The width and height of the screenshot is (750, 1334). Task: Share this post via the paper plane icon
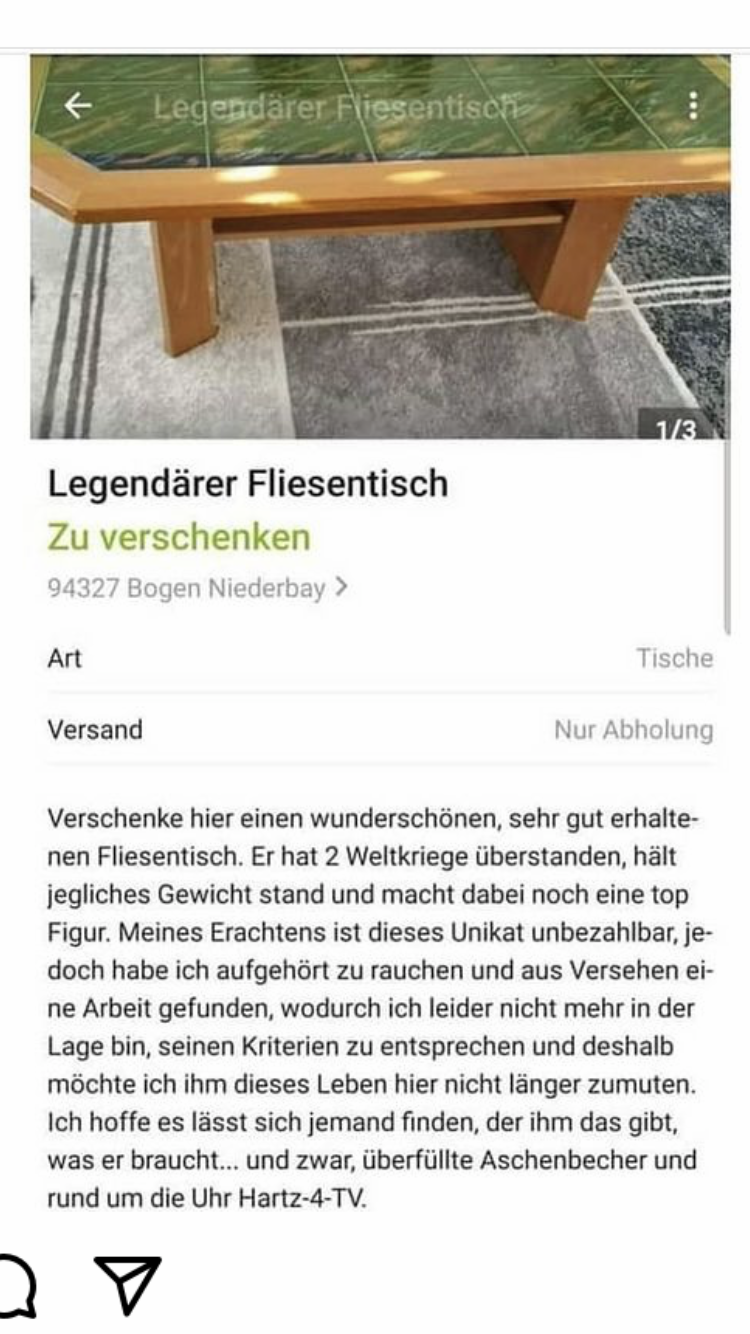127,1284
